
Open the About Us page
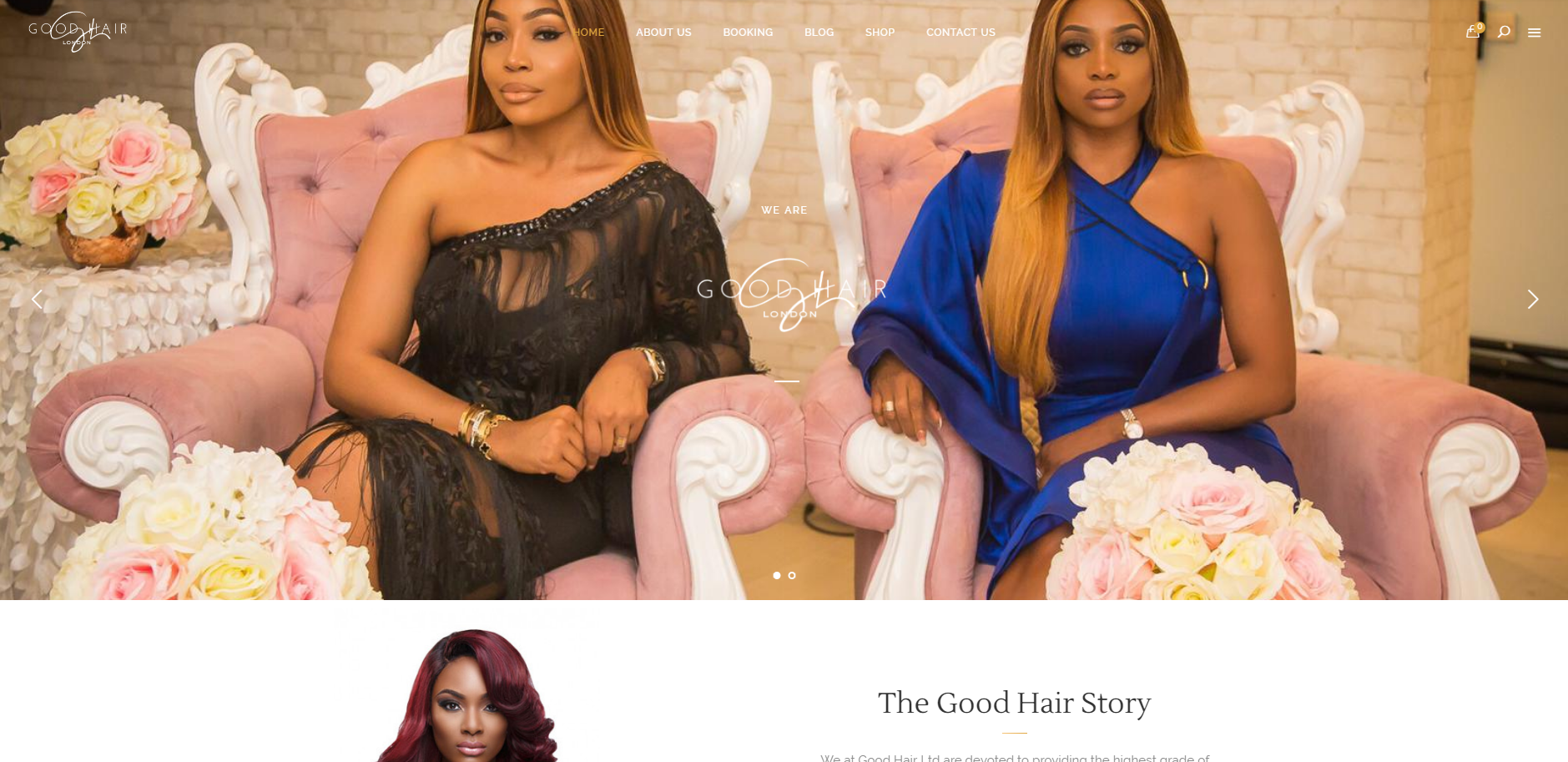663,33
